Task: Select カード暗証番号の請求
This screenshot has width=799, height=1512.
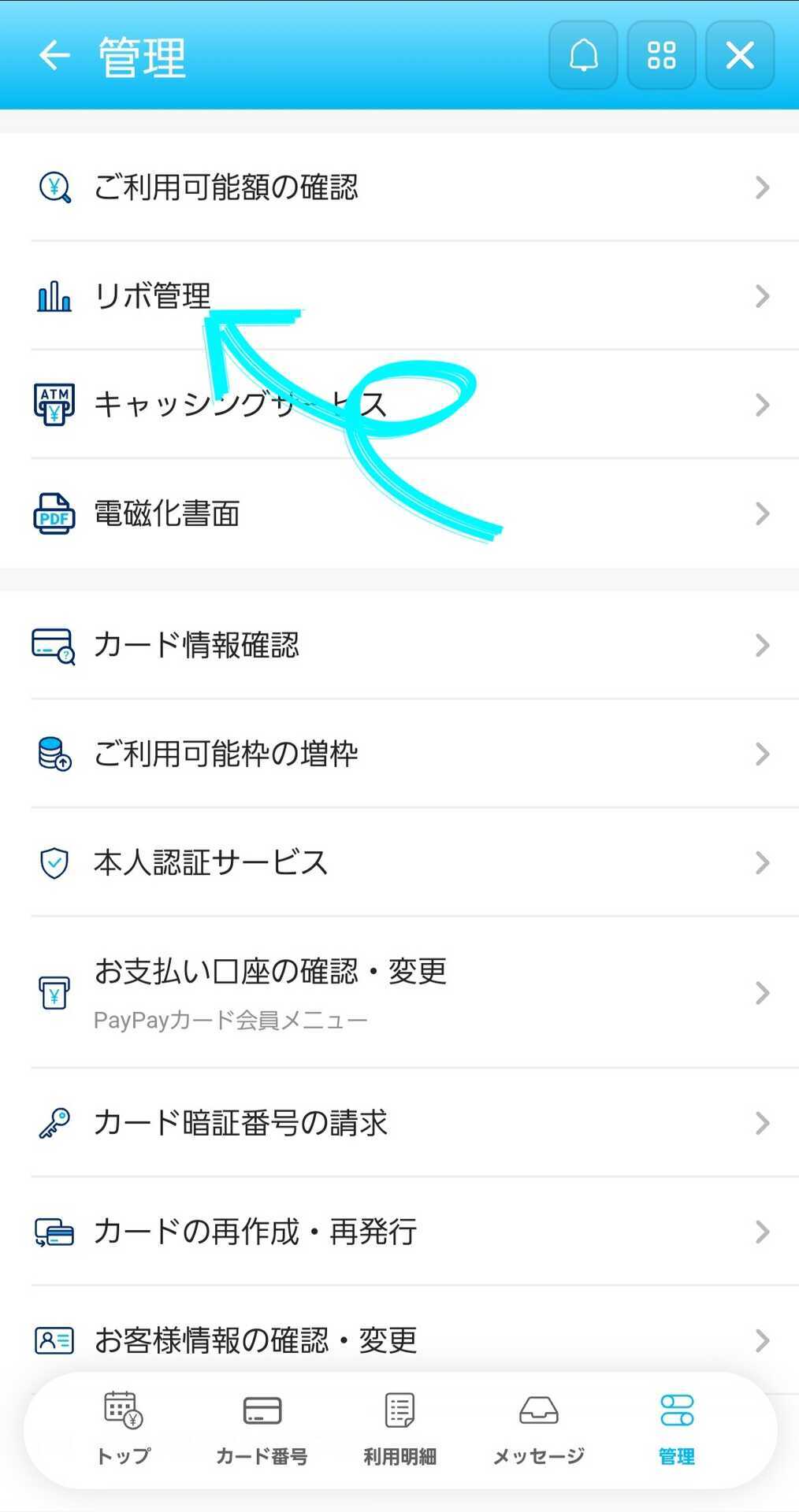Action: pos(399,1123)
